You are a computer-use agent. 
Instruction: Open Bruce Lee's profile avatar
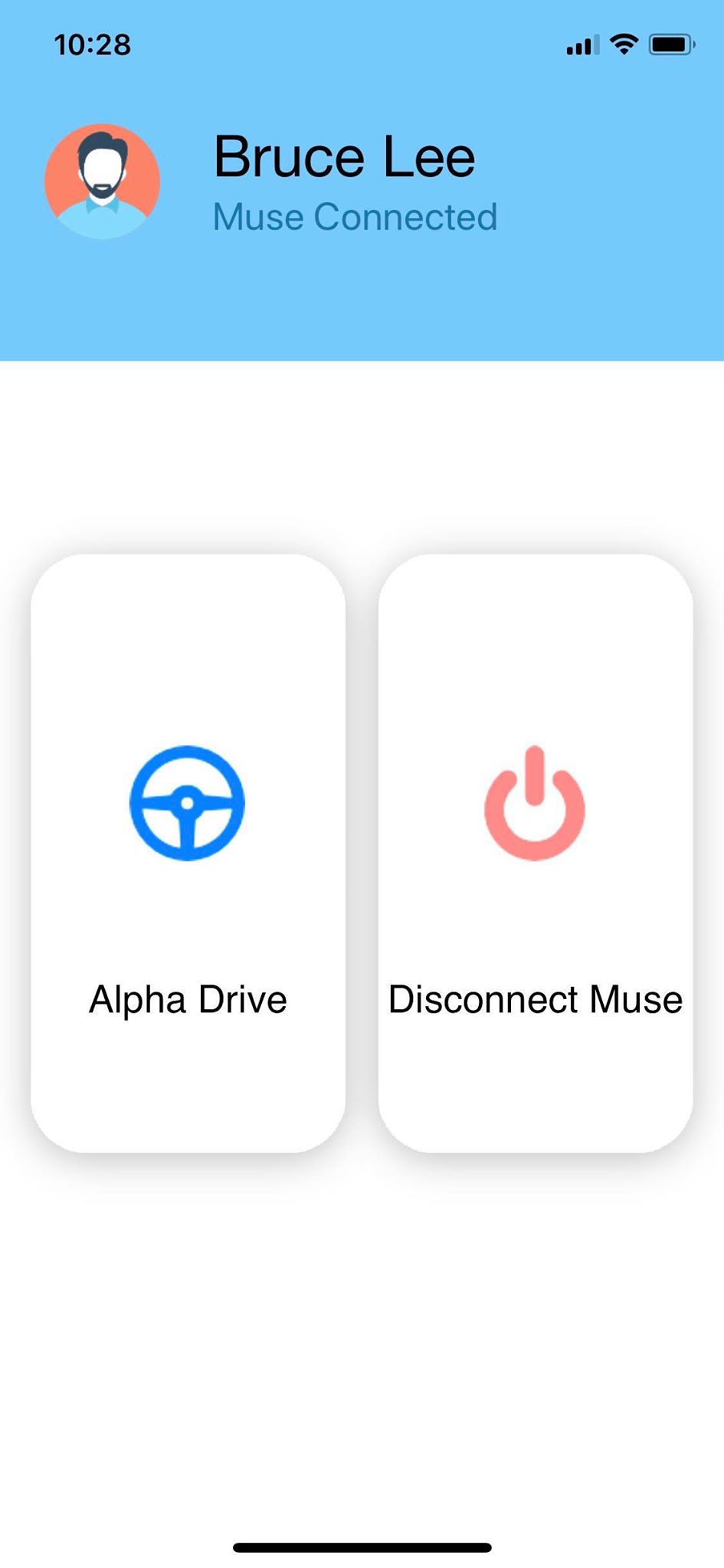103,181
